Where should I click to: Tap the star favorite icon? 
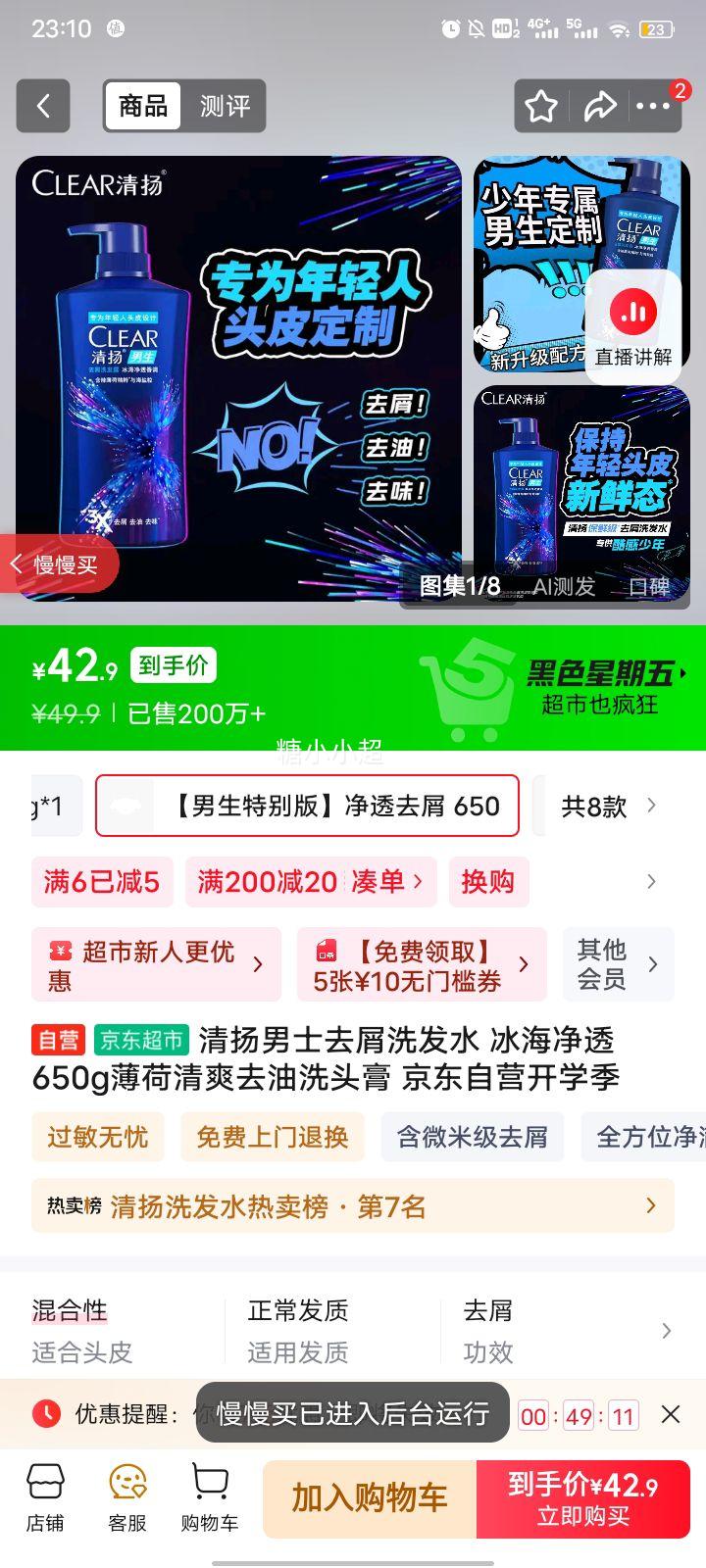[x=539, y=106]
